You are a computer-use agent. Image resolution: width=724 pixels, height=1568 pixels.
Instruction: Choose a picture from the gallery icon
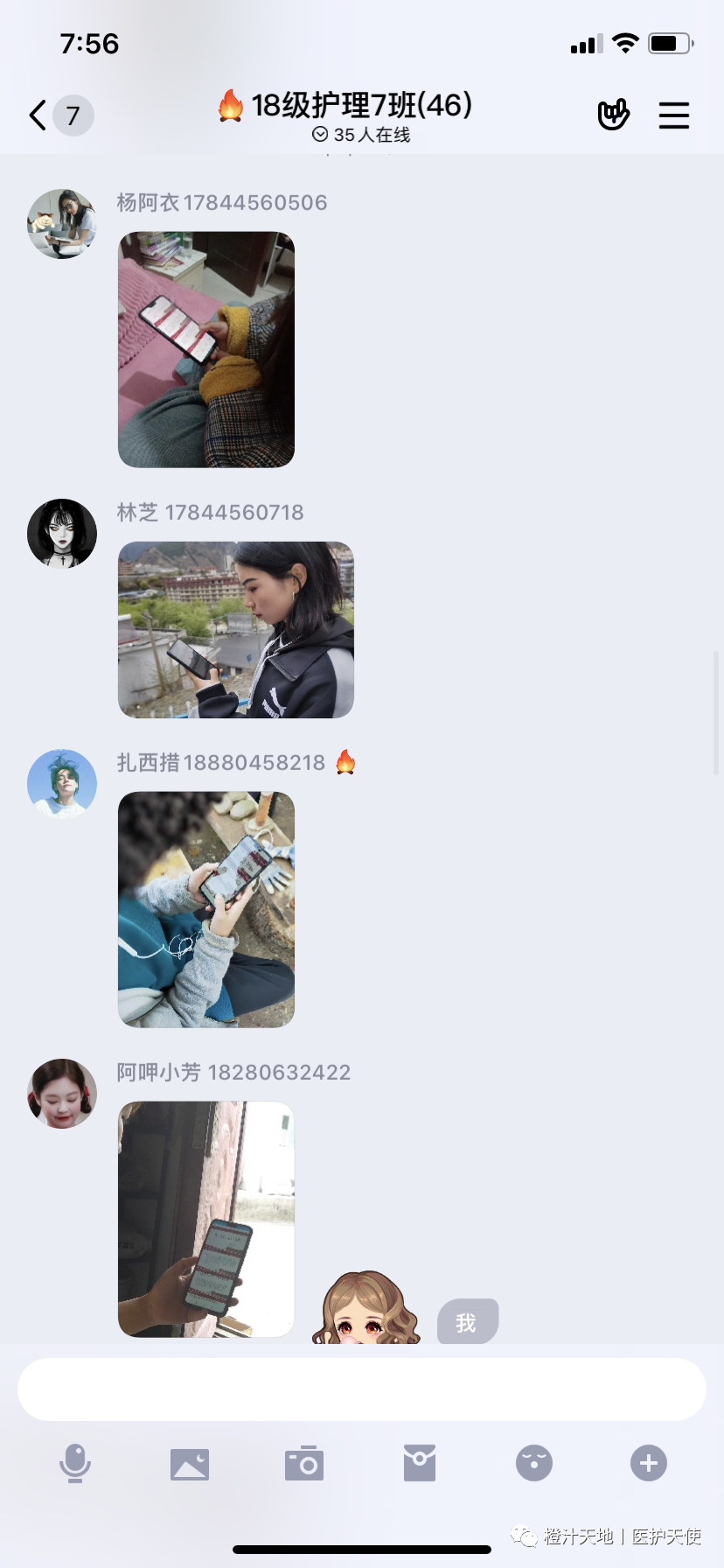[190, 1463]
